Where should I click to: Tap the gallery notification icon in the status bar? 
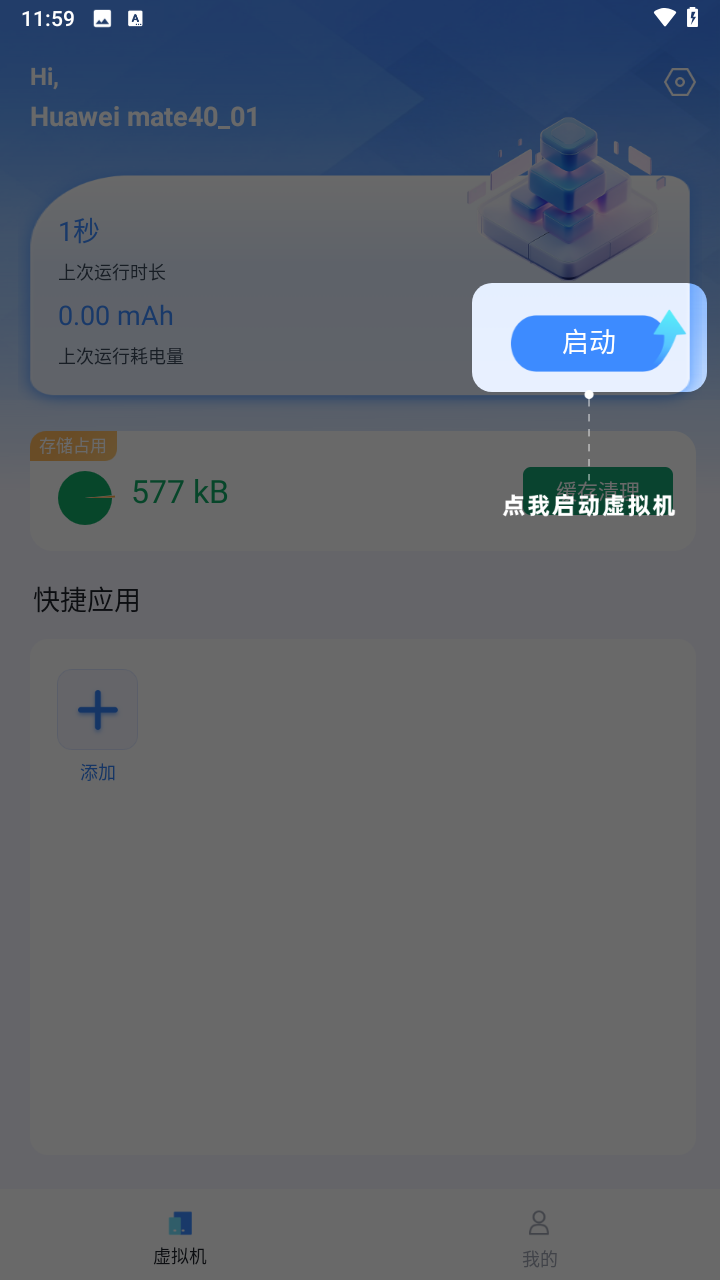(x=101, y=17)
